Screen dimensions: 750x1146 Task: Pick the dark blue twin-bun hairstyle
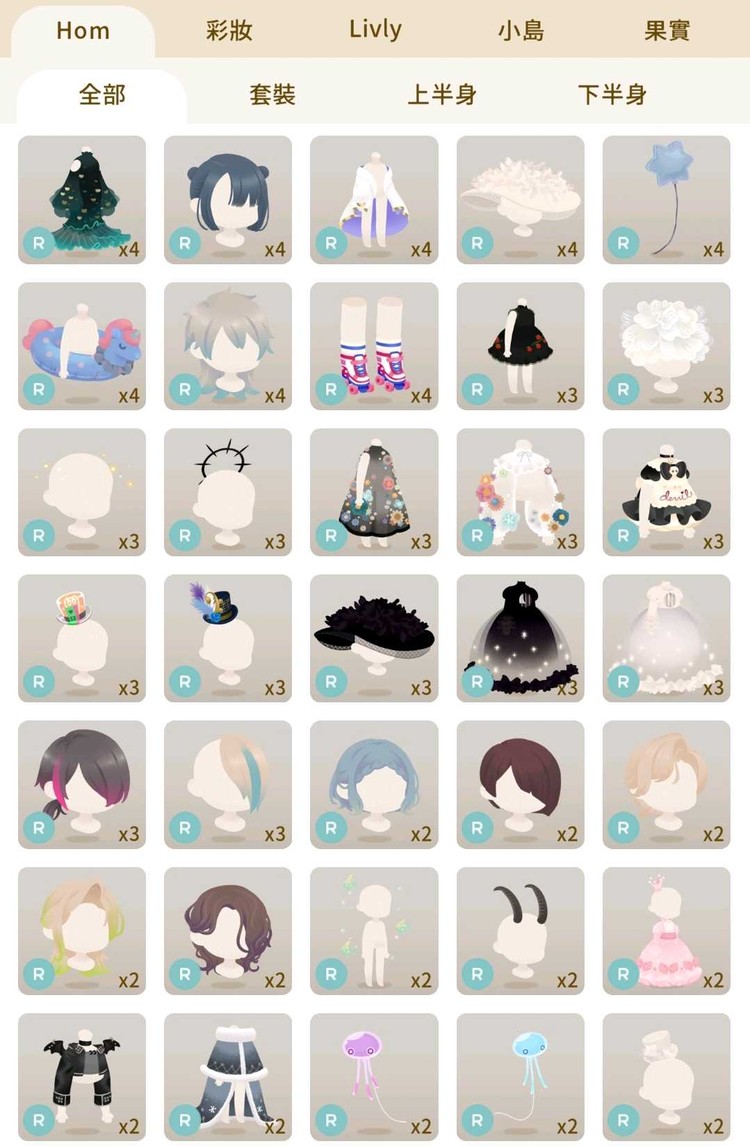click(228, 200)
